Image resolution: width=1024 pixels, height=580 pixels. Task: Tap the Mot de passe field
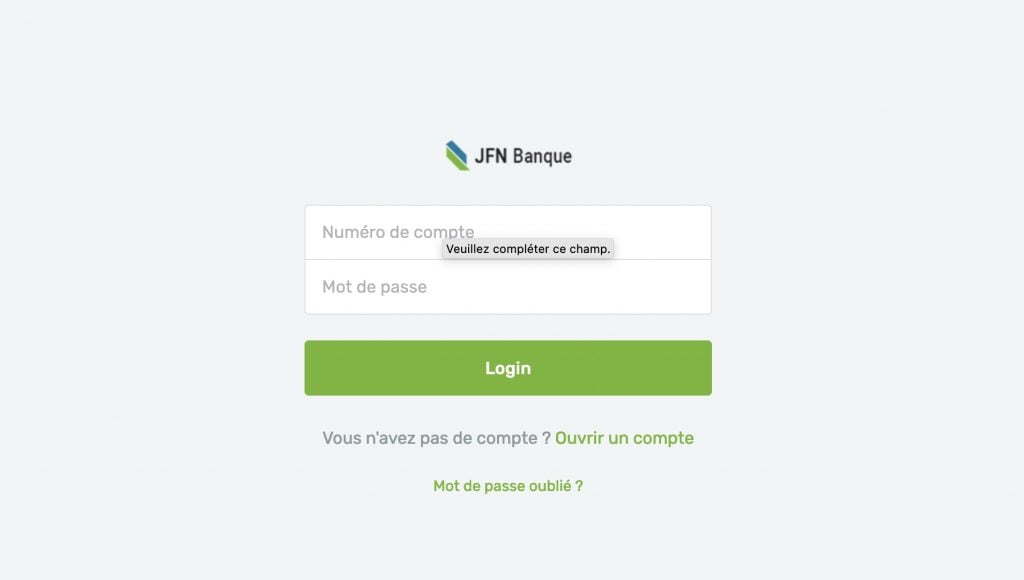(x=508, y=288)
